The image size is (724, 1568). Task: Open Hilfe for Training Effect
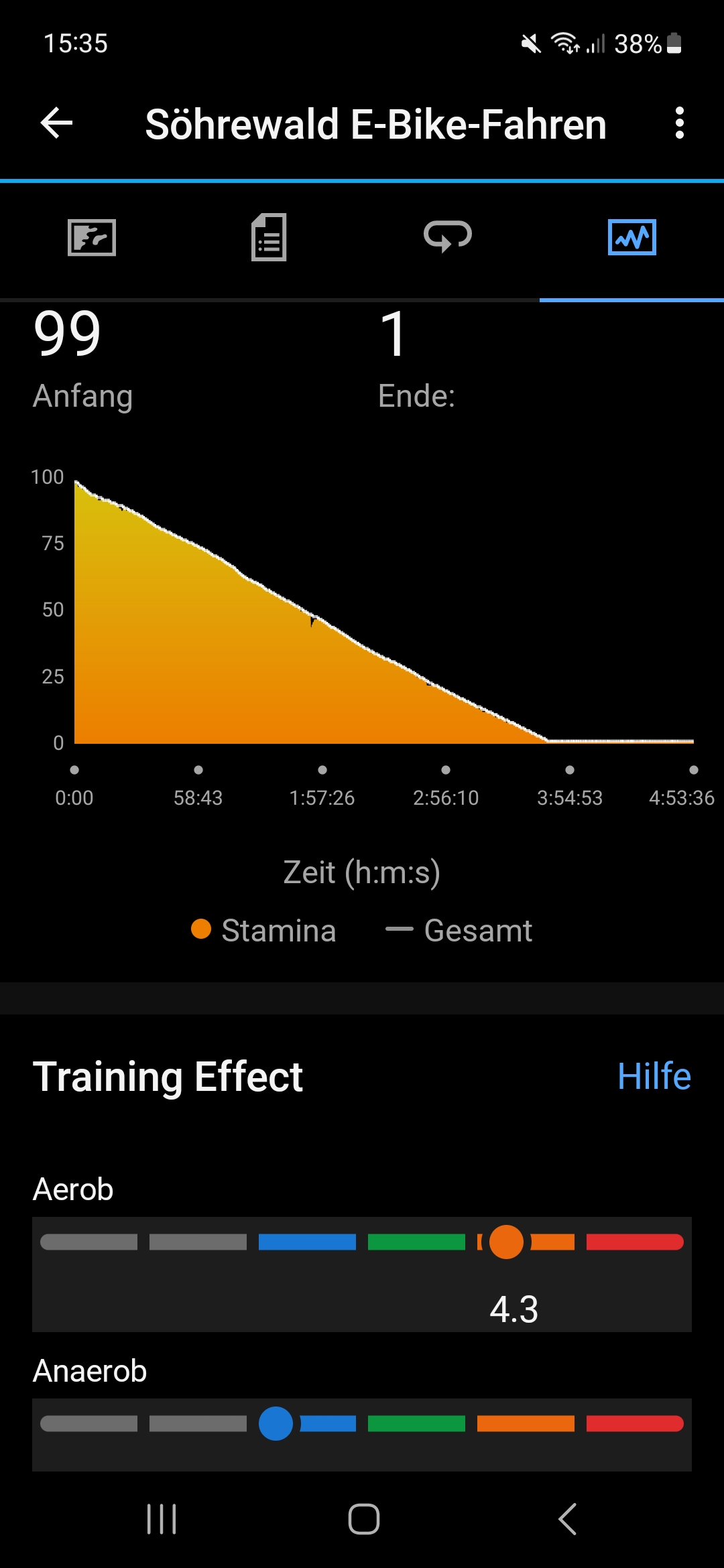[654, 1076]
